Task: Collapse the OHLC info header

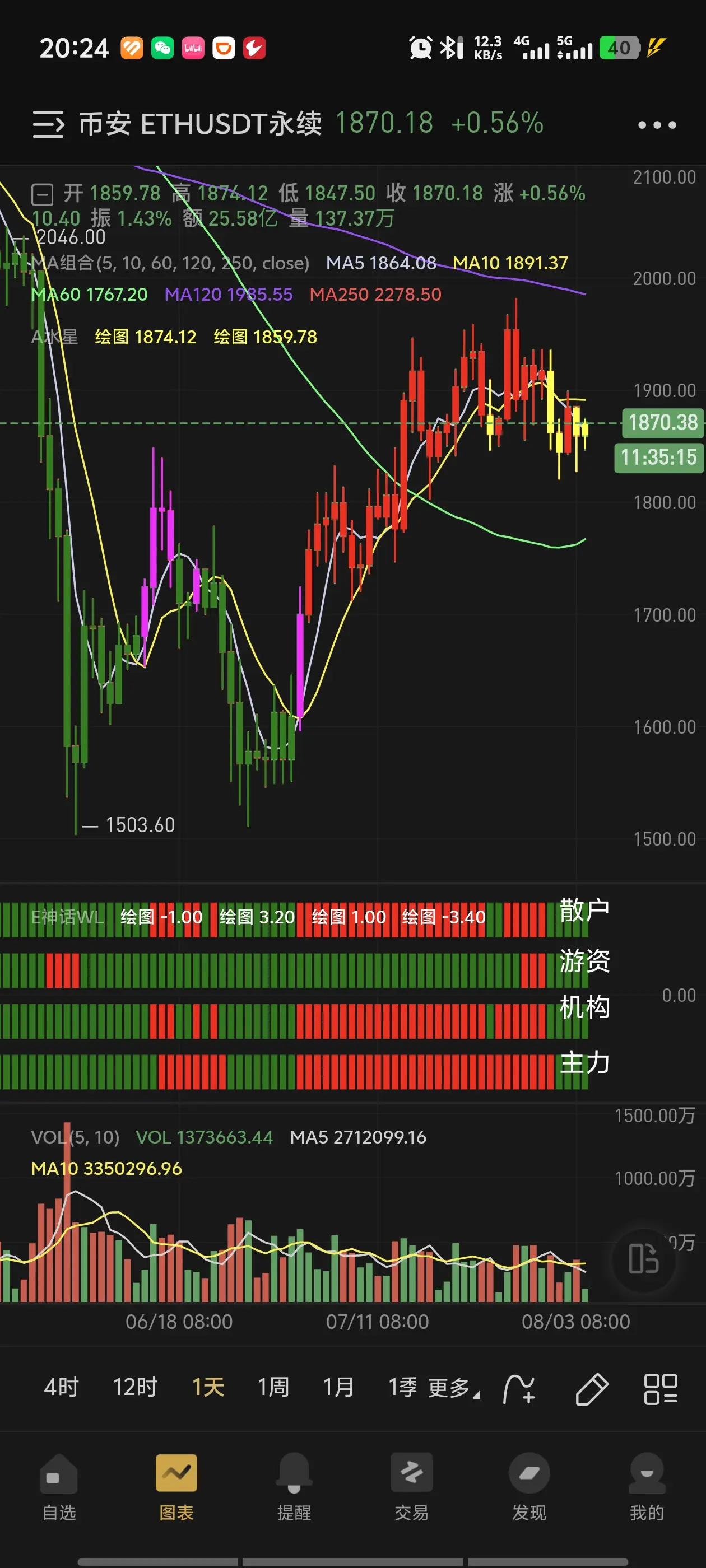Action: click(42, 195)
